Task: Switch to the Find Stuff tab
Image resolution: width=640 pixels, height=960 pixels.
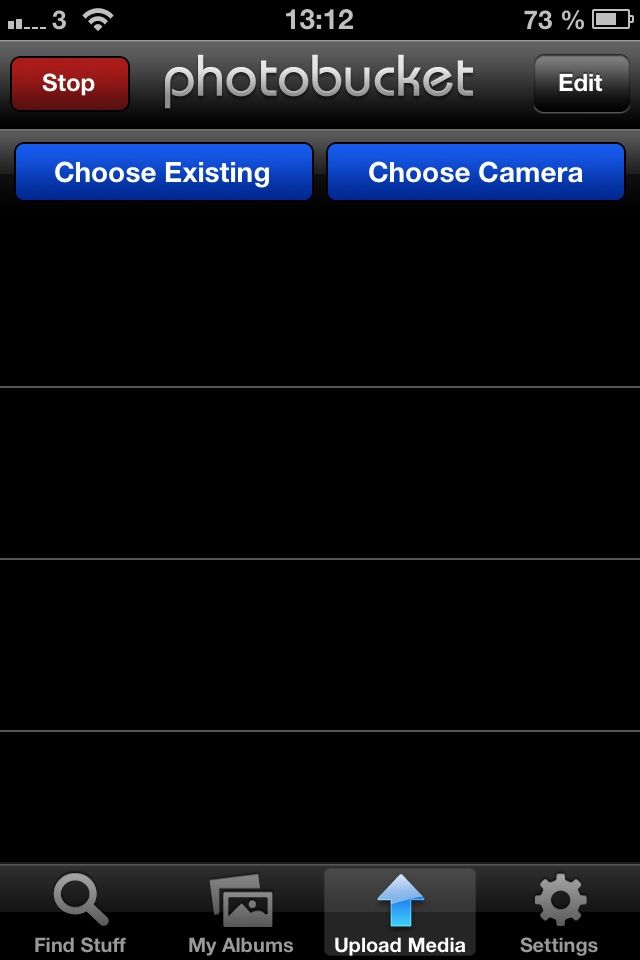Action: pyautogui.click(x=80, y=914)
